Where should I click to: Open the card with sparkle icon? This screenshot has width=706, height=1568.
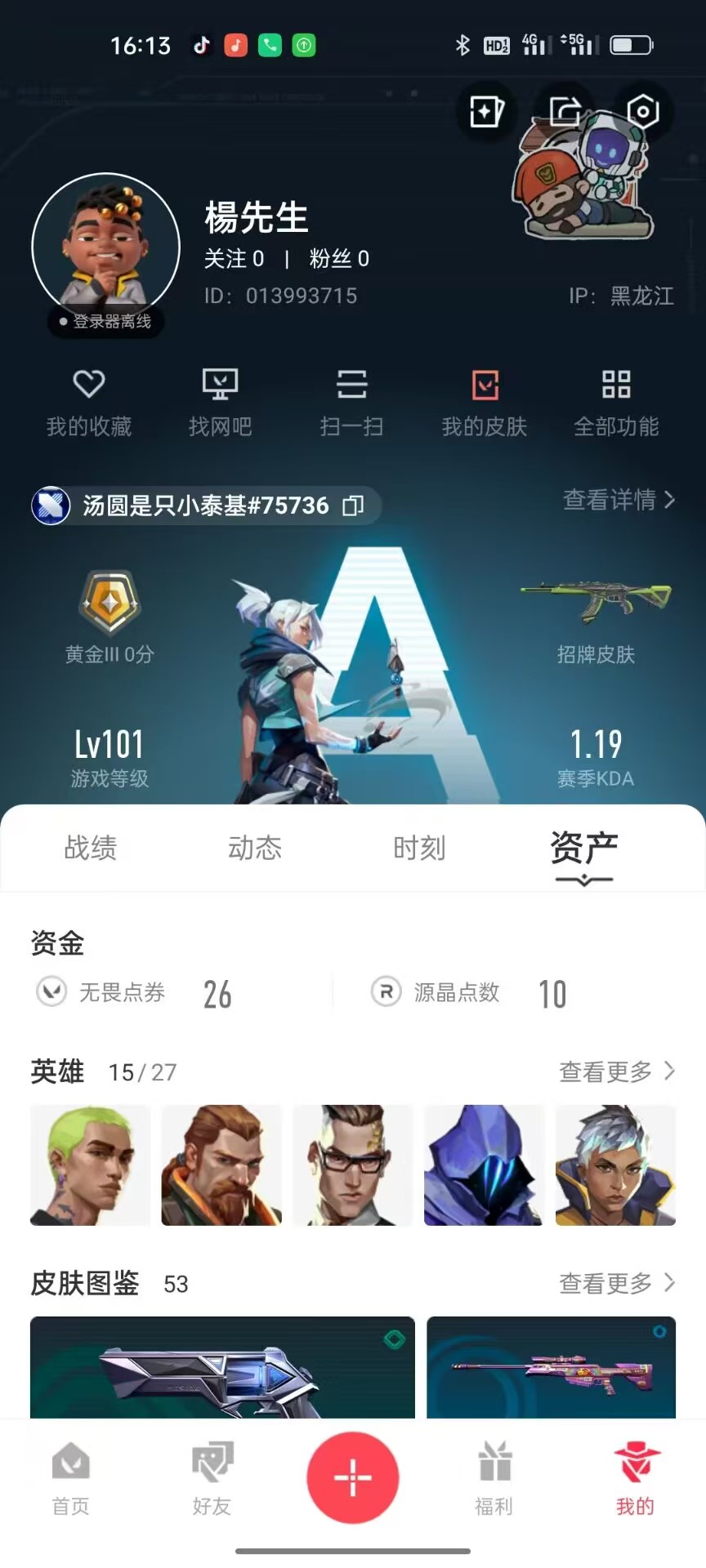point(486,111)
